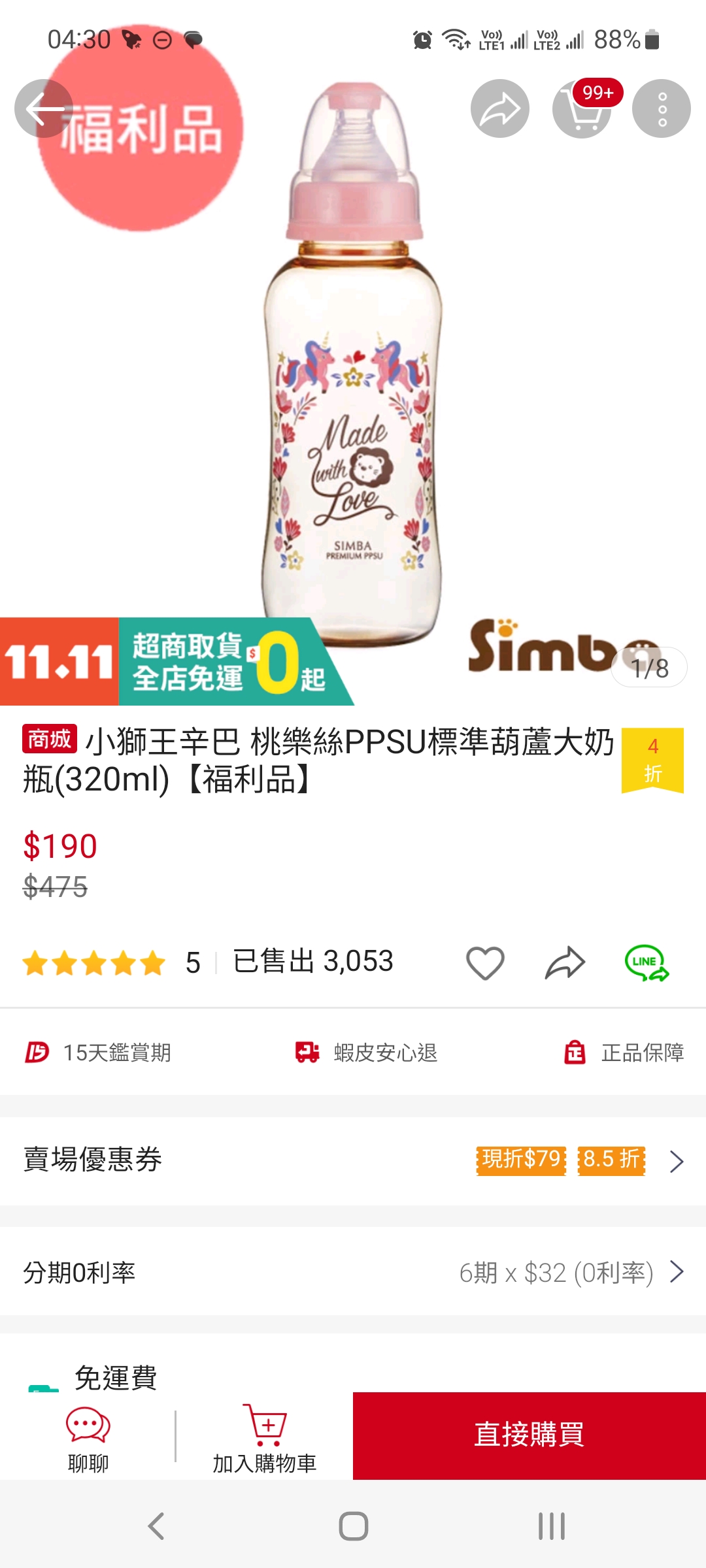Screen dimensions: 706x1568
Task: Add product to favorites with heart icon
Action: click(x=485, y=963)
